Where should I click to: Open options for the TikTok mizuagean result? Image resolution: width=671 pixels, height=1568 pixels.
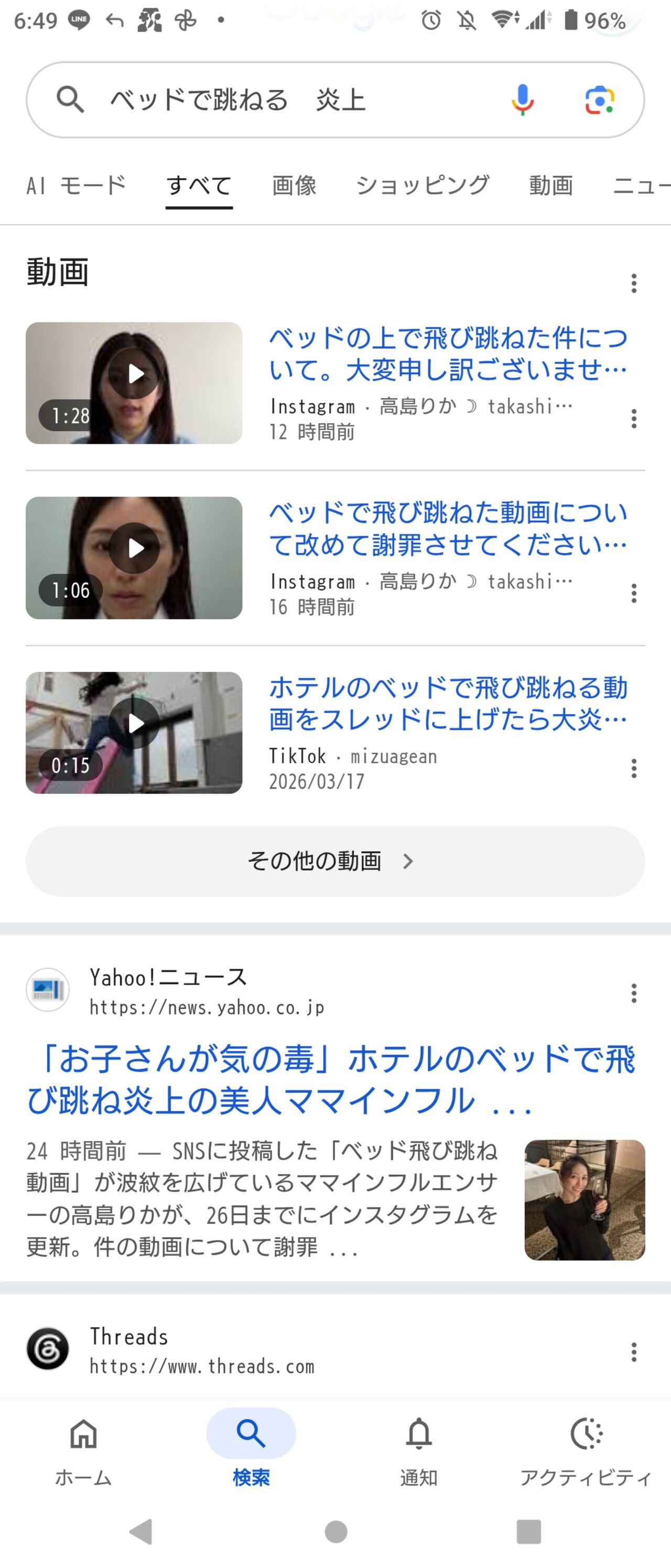tap(634, 768)
